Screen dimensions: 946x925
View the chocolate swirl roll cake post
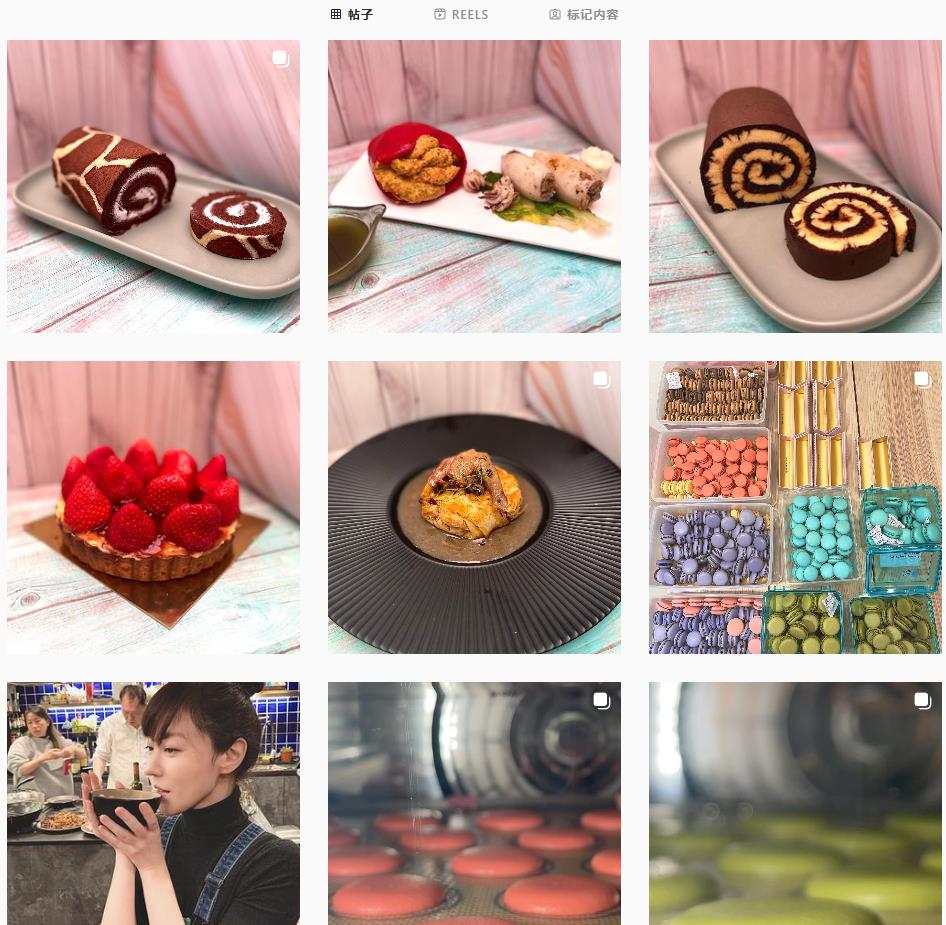(x=795, y=186)
